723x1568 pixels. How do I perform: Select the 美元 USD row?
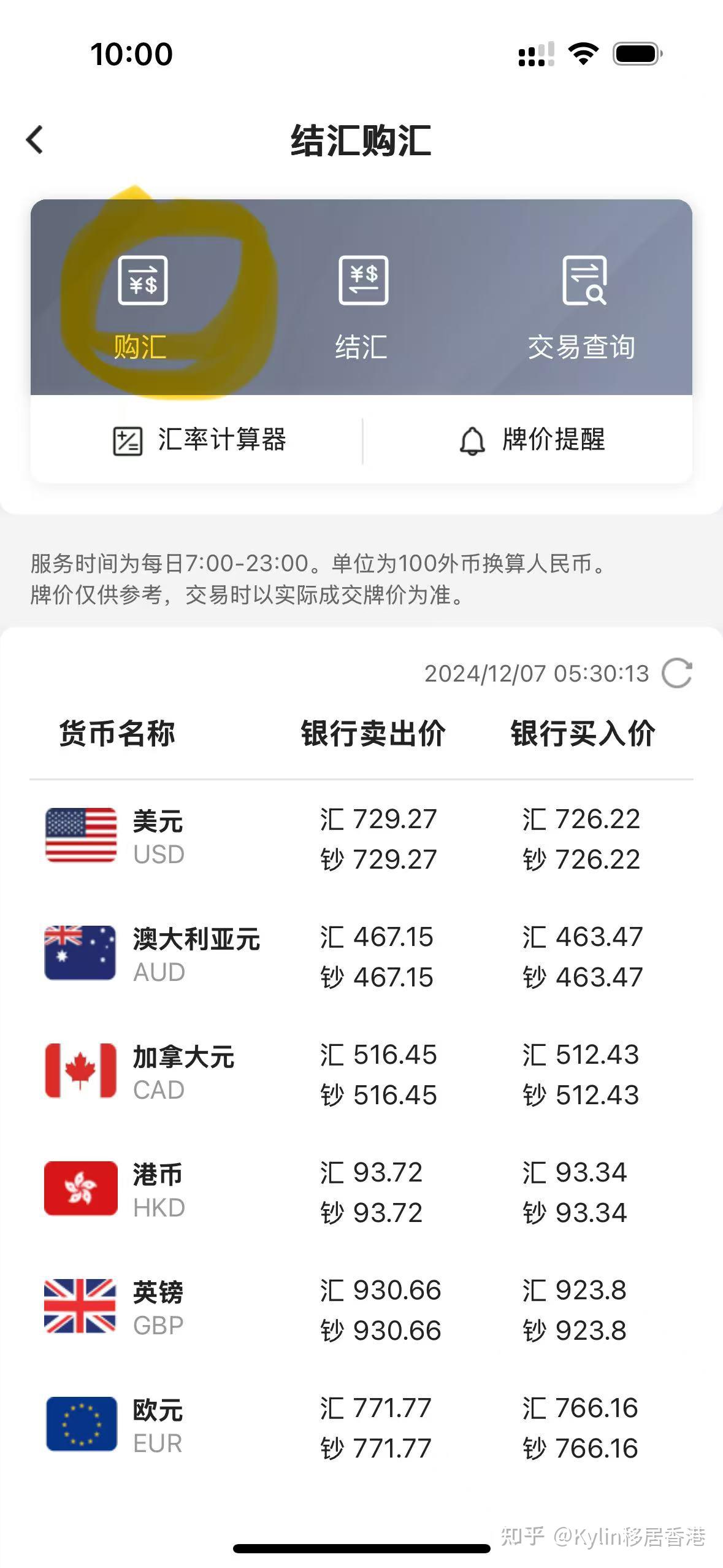pyautogui.click(x=361, y=839)
